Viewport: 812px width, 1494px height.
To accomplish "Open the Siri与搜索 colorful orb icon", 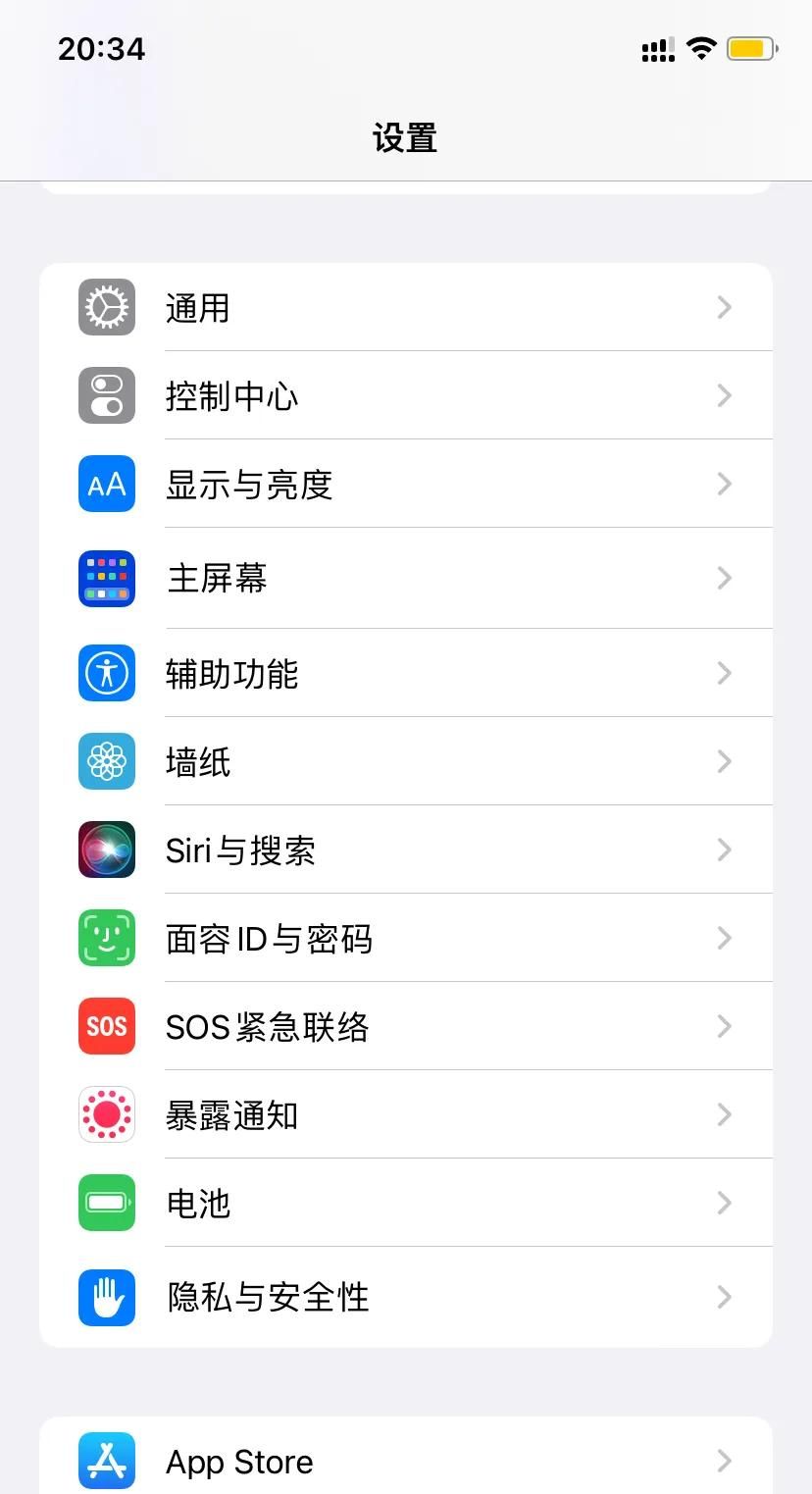I will click(106, 850).
